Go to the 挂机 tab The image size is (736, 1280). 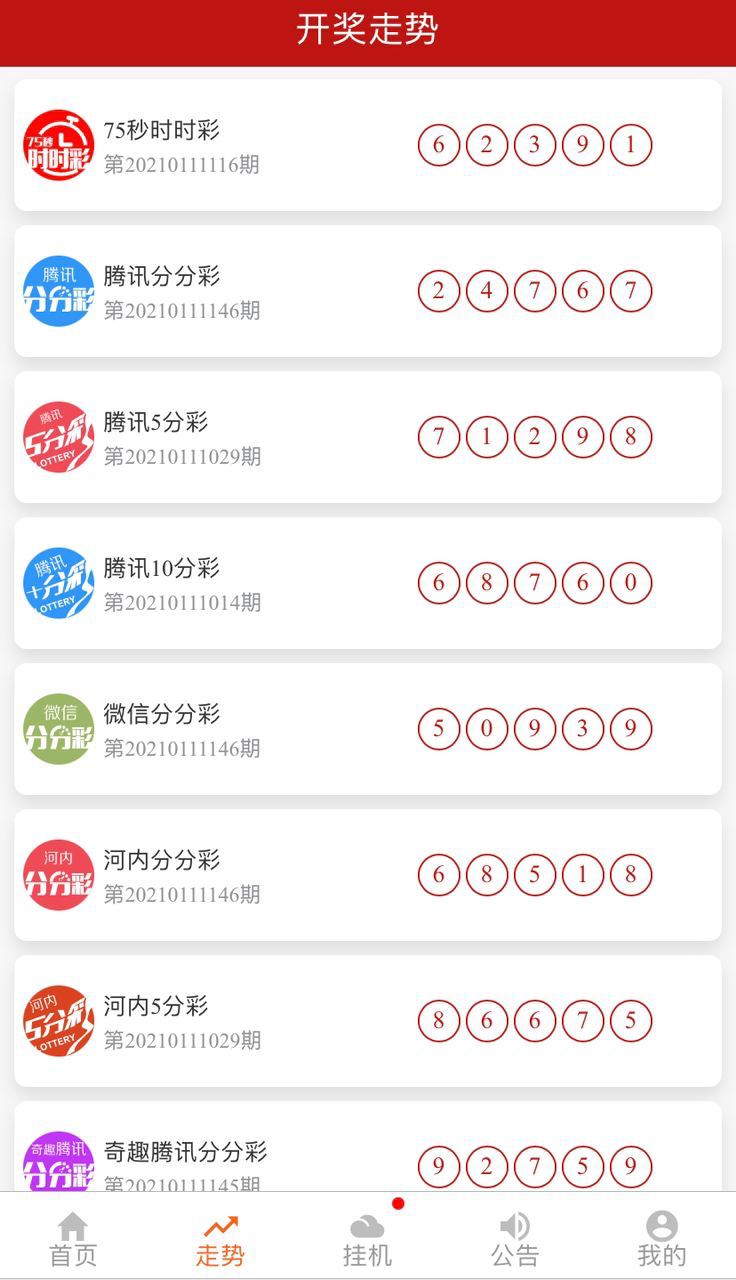pyautogui.click(x=367, y=1238)
